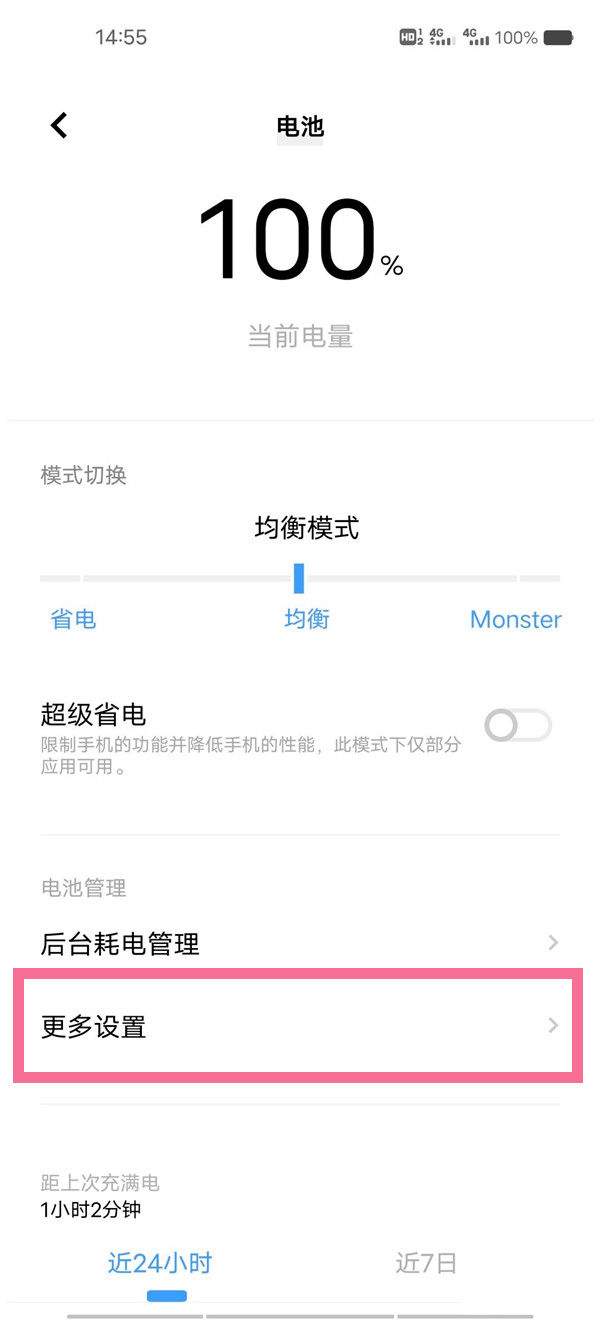Open 更多设置
600x1320 pixels.
298,1026
